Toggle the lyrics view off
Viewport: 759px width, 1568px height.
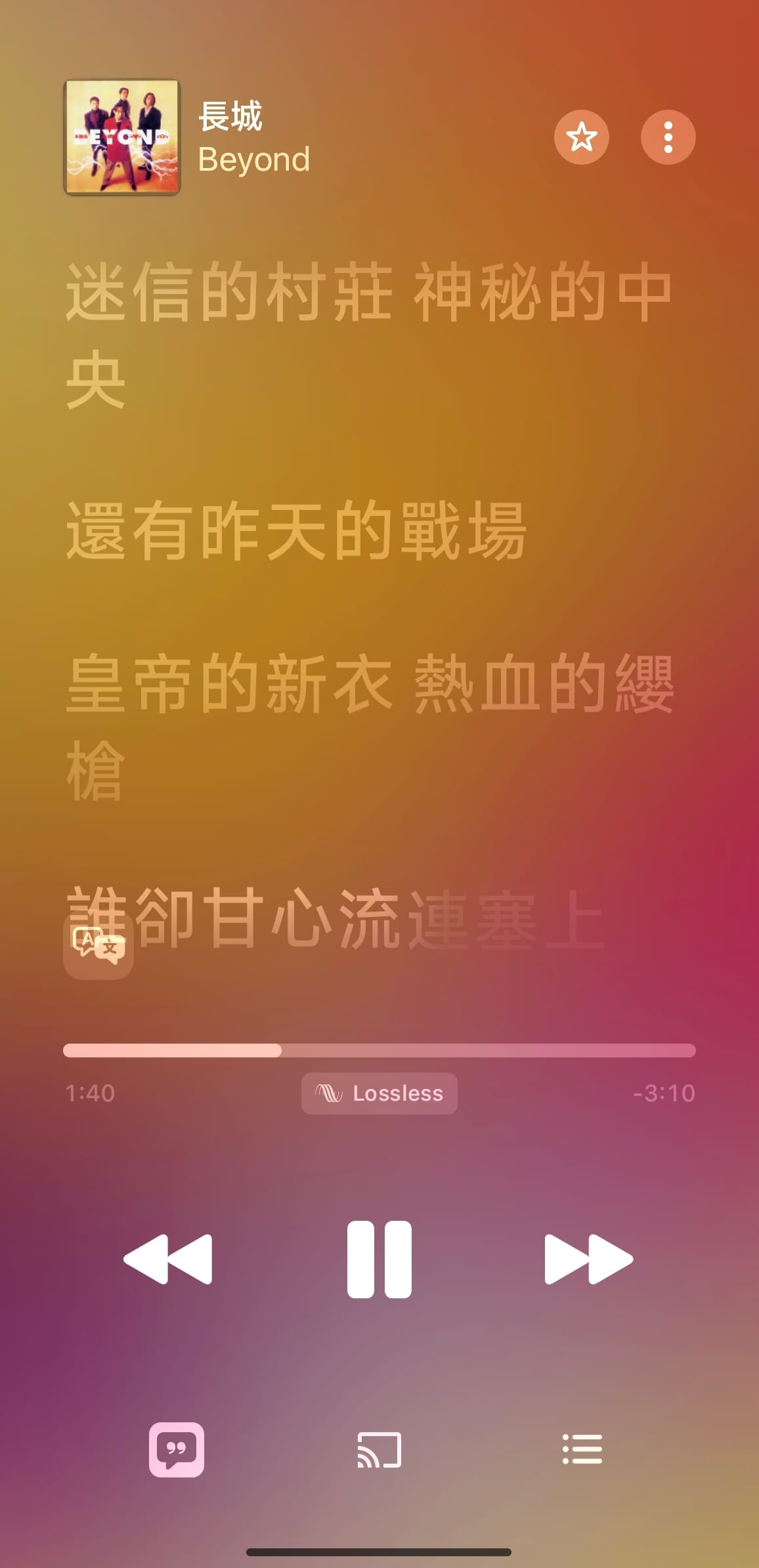(176, 1449)
